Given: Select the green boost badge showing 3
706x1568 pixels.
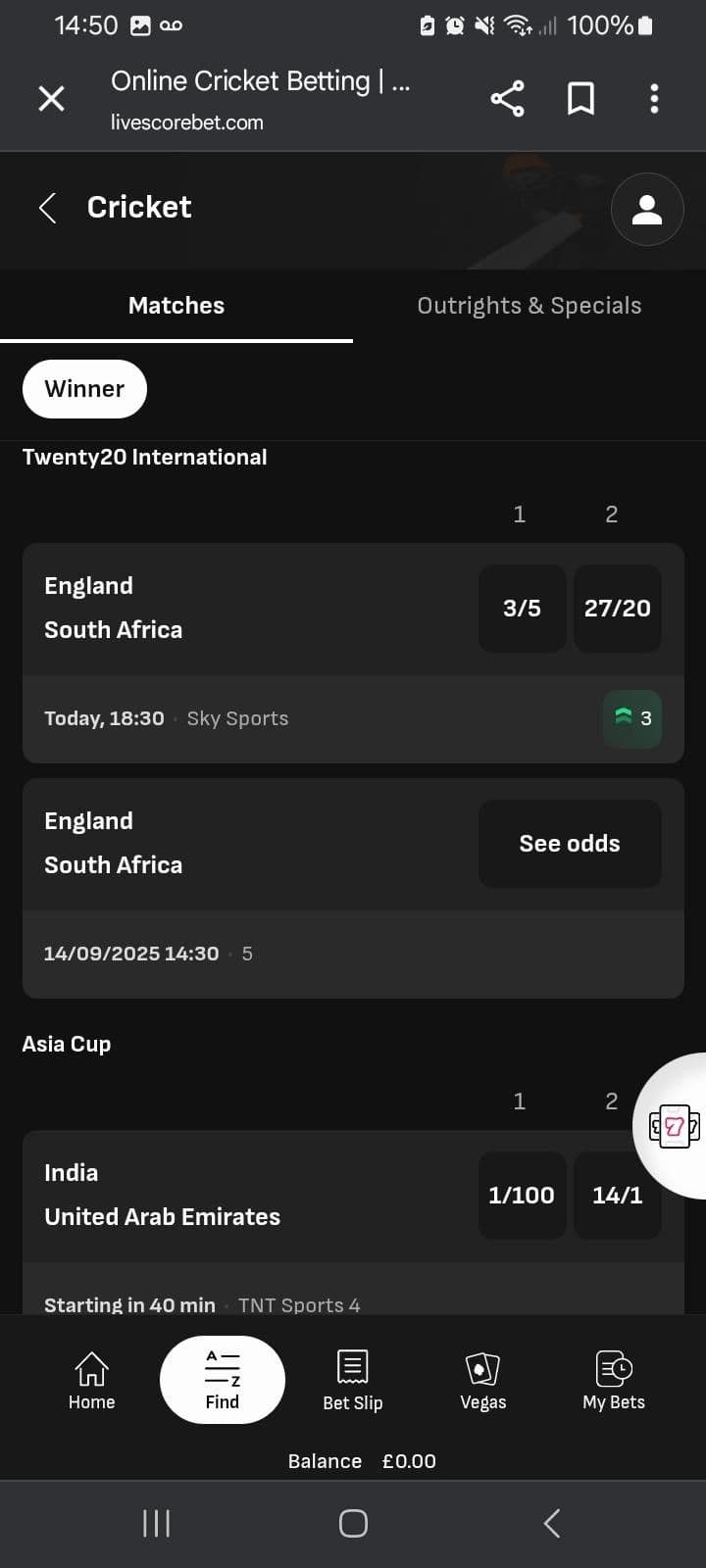Looking at the screenshot, I should [x=631, y=718].
